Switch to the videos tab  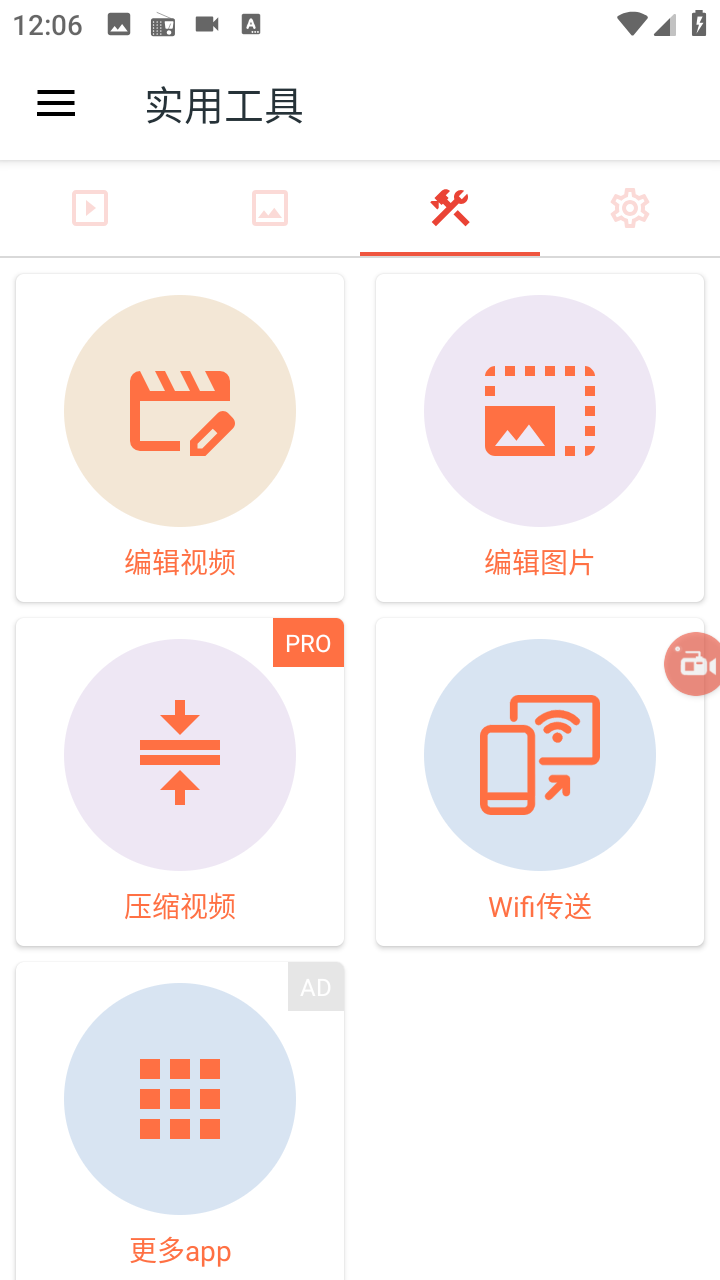(90, 208)
